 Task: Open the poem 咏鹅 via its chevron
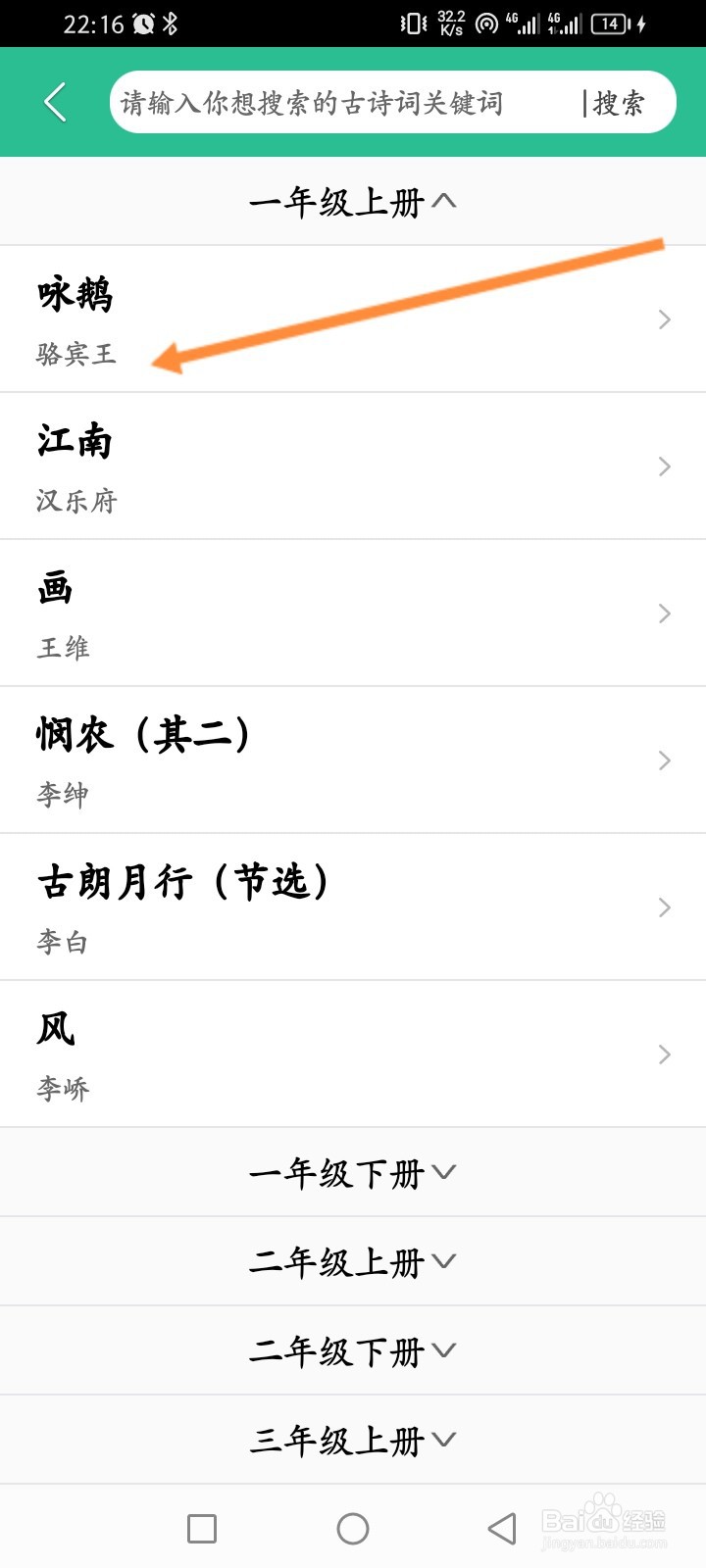(663, 318)
